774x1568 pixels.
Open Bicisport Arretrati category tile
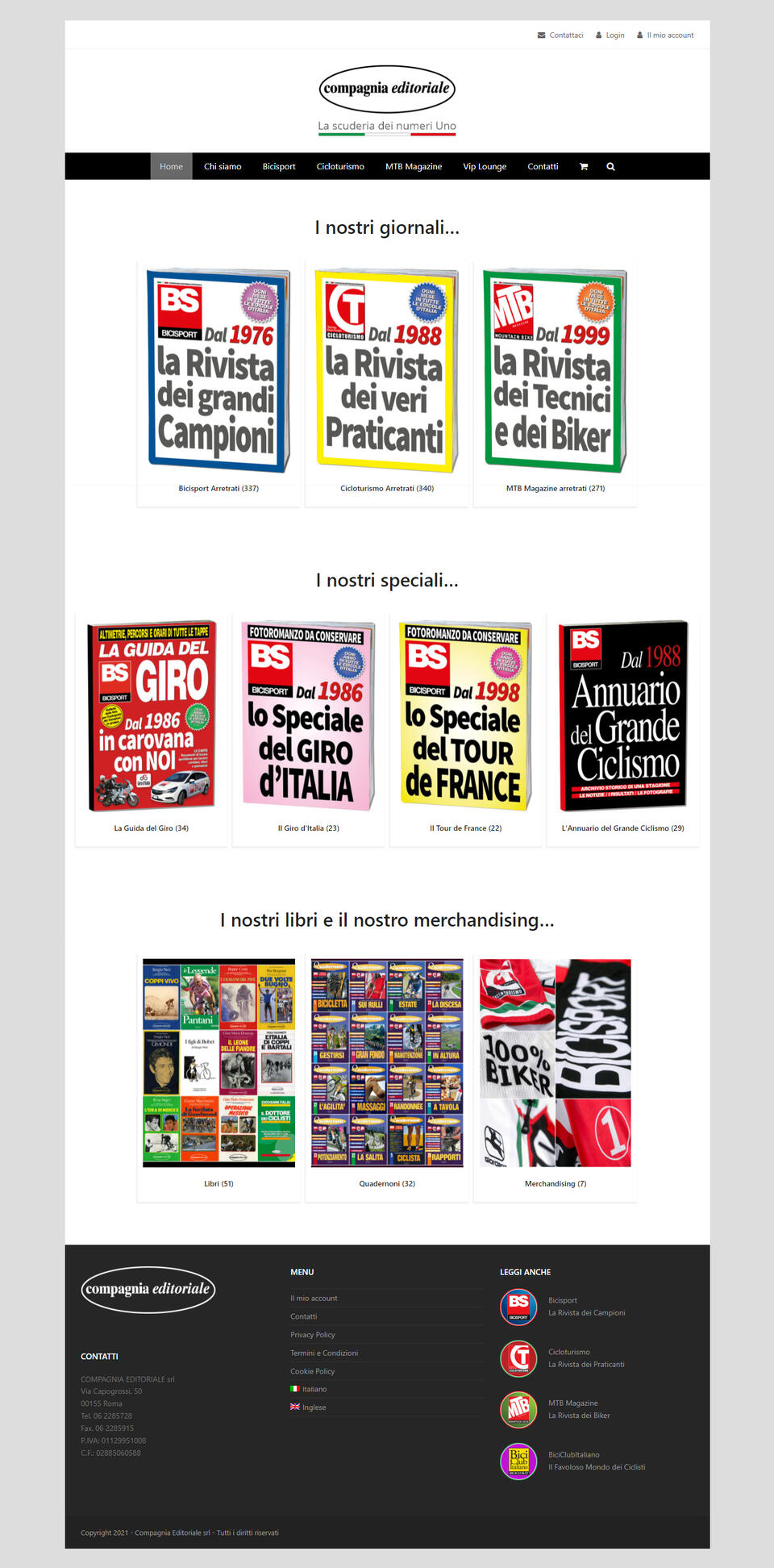click(218, 379)
